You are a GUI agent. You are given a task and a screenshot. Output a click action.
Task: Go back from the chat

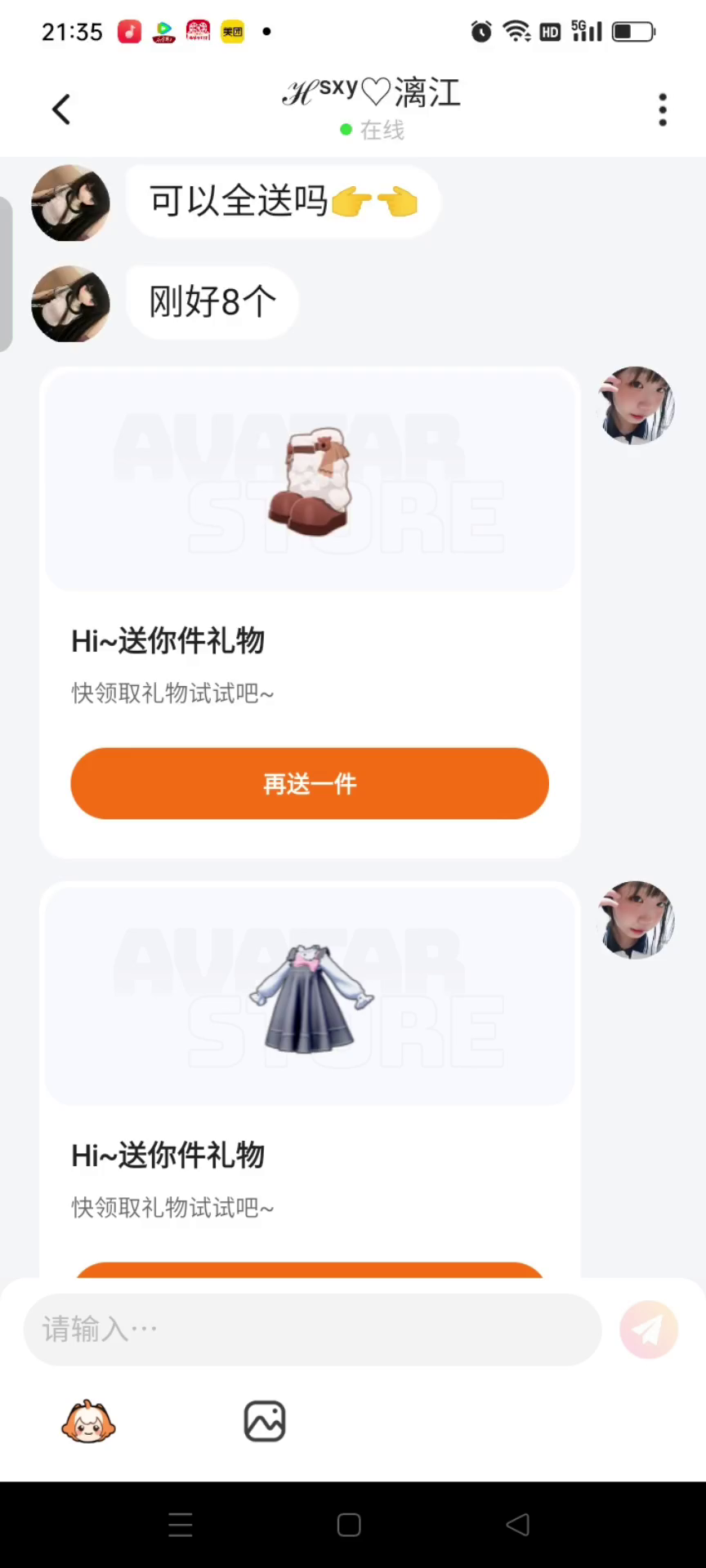[61, 109]
